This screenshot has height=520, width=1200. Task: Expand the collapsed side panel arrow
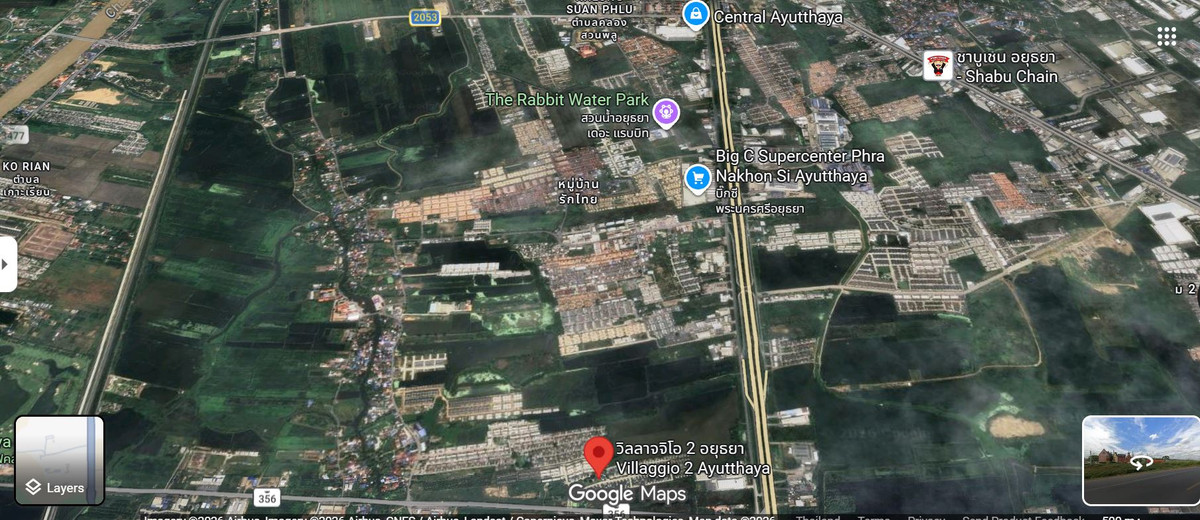point(7,265)
